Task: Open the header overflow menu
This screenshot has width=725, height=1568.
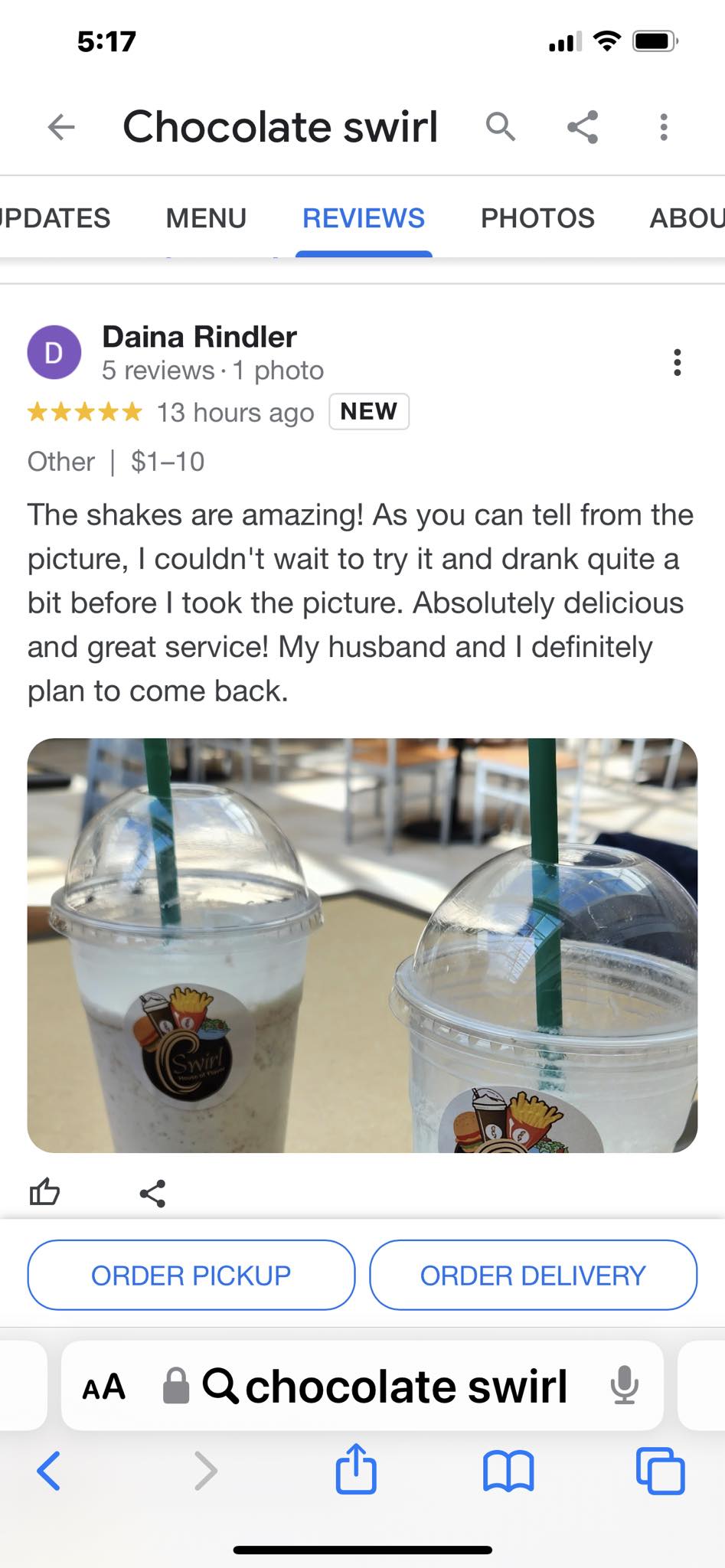Action: 664,126
